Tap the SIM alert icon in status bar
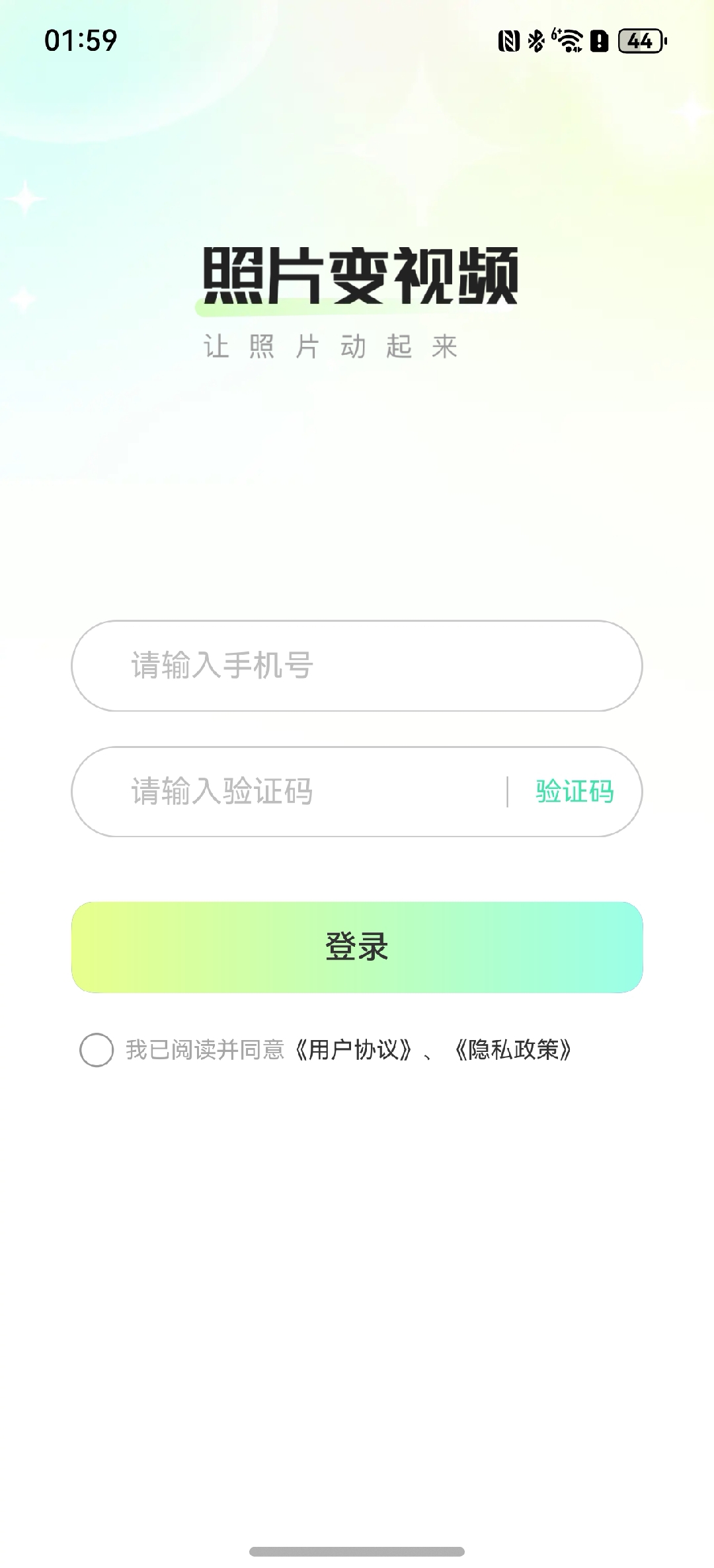This screenshot has height=1568, width=714. tap(600, 41)
